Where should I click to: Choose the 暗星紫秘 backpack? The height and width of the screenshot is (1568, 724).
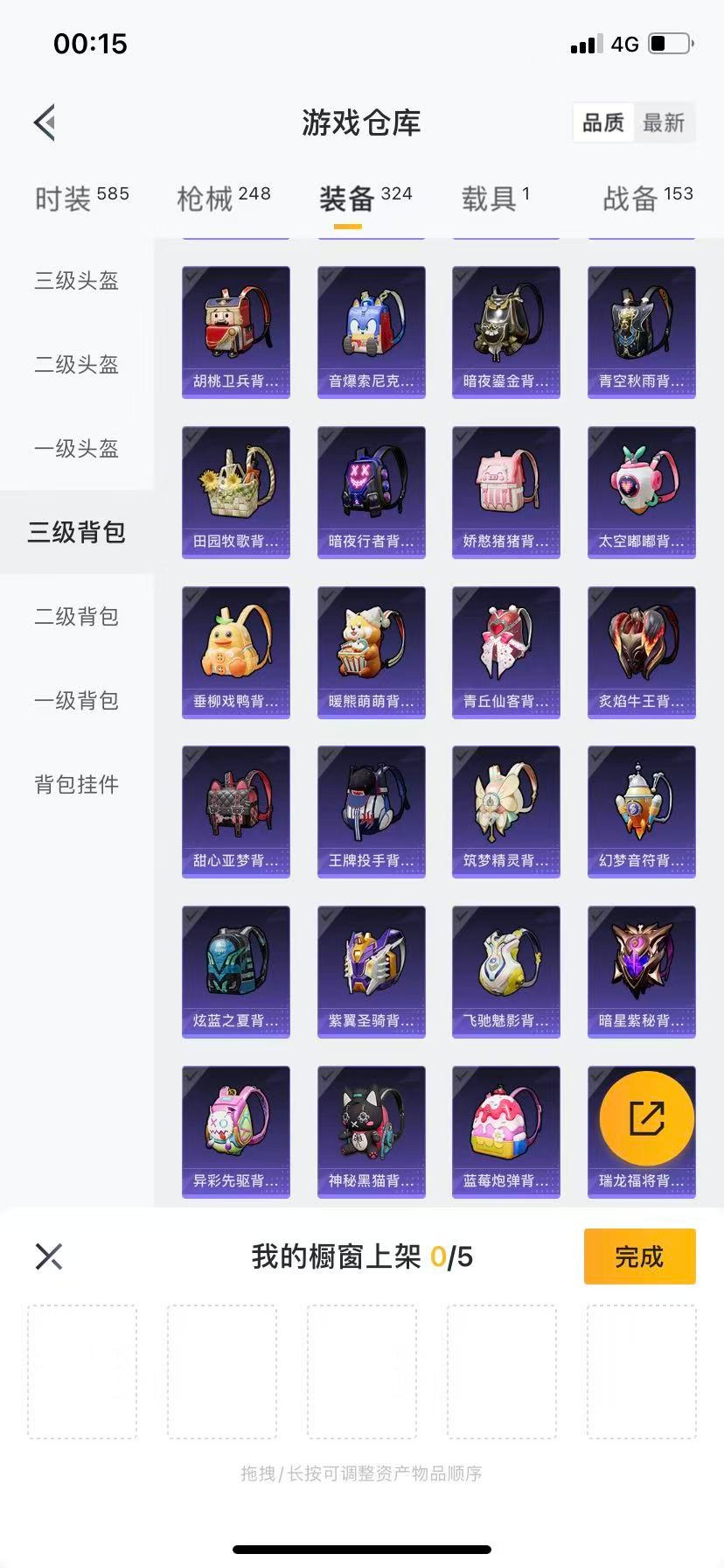[x=641, y=971]
